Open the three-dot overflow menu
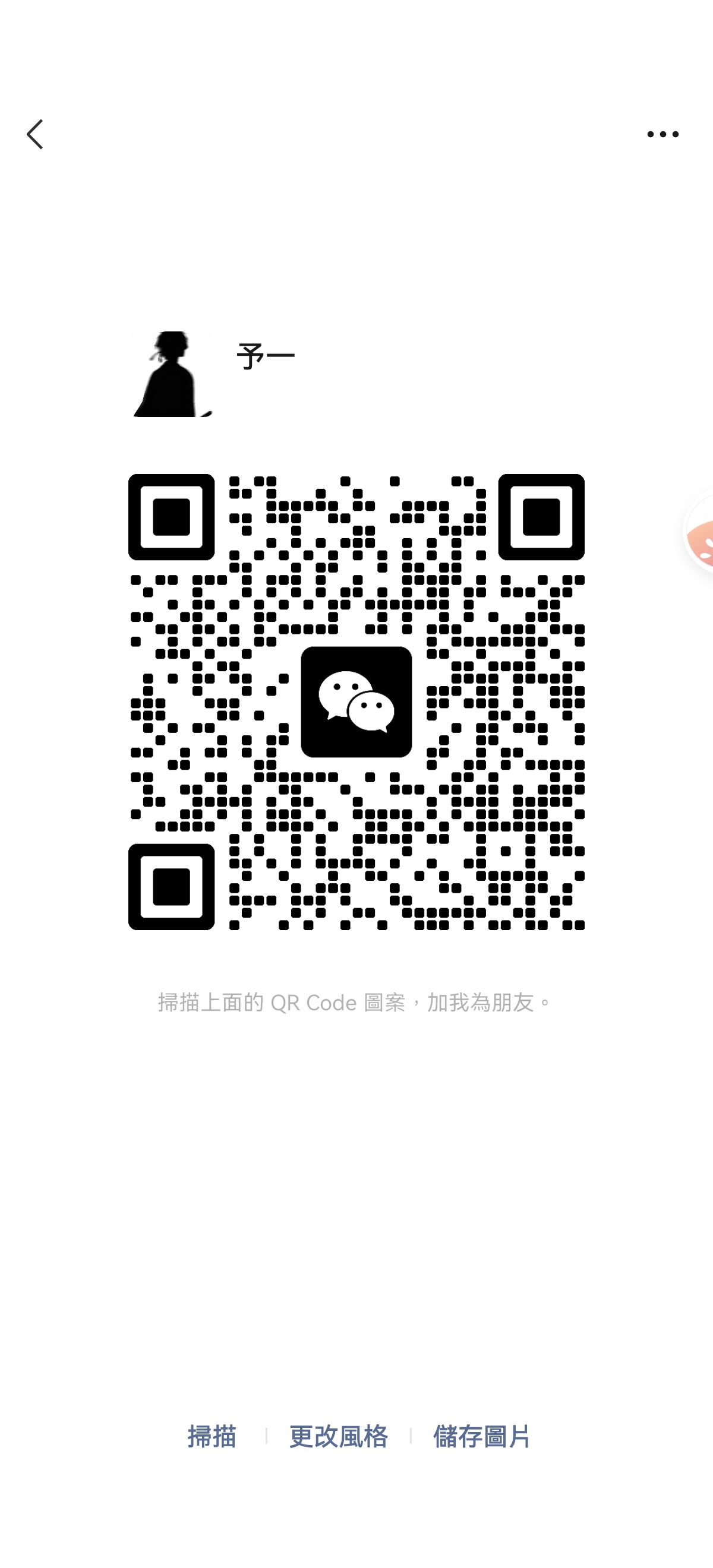This screenshot has height=1568, width=713. 662,134
